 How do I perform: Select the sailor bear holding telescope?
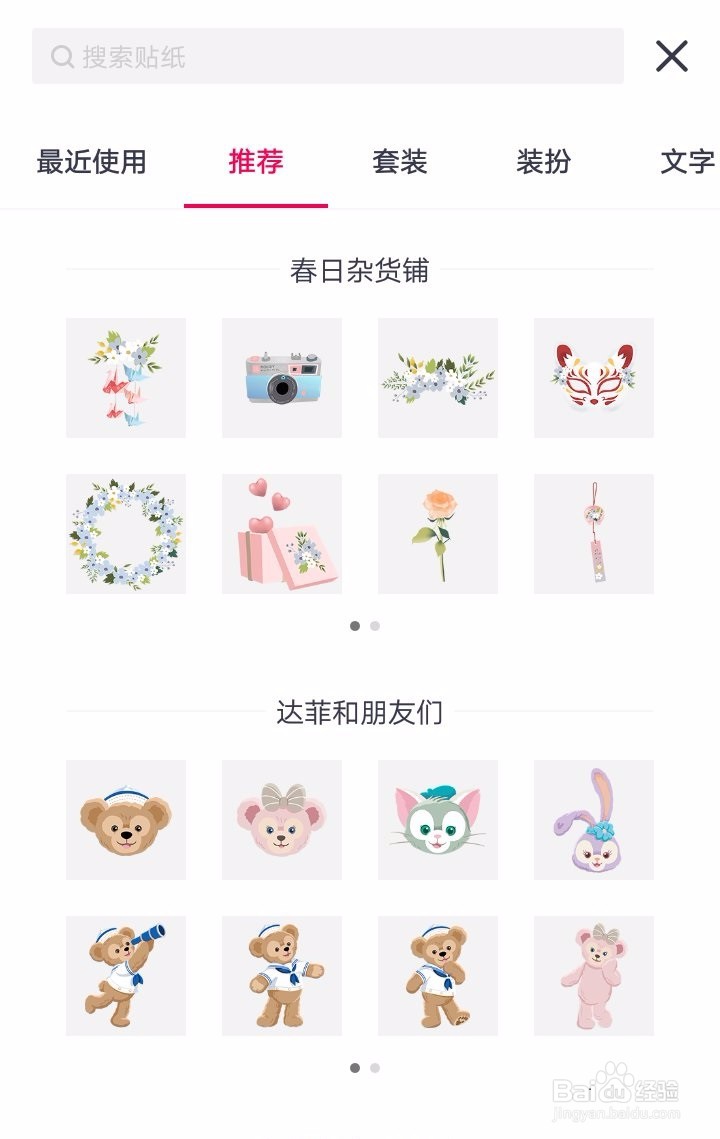point(125,976)
